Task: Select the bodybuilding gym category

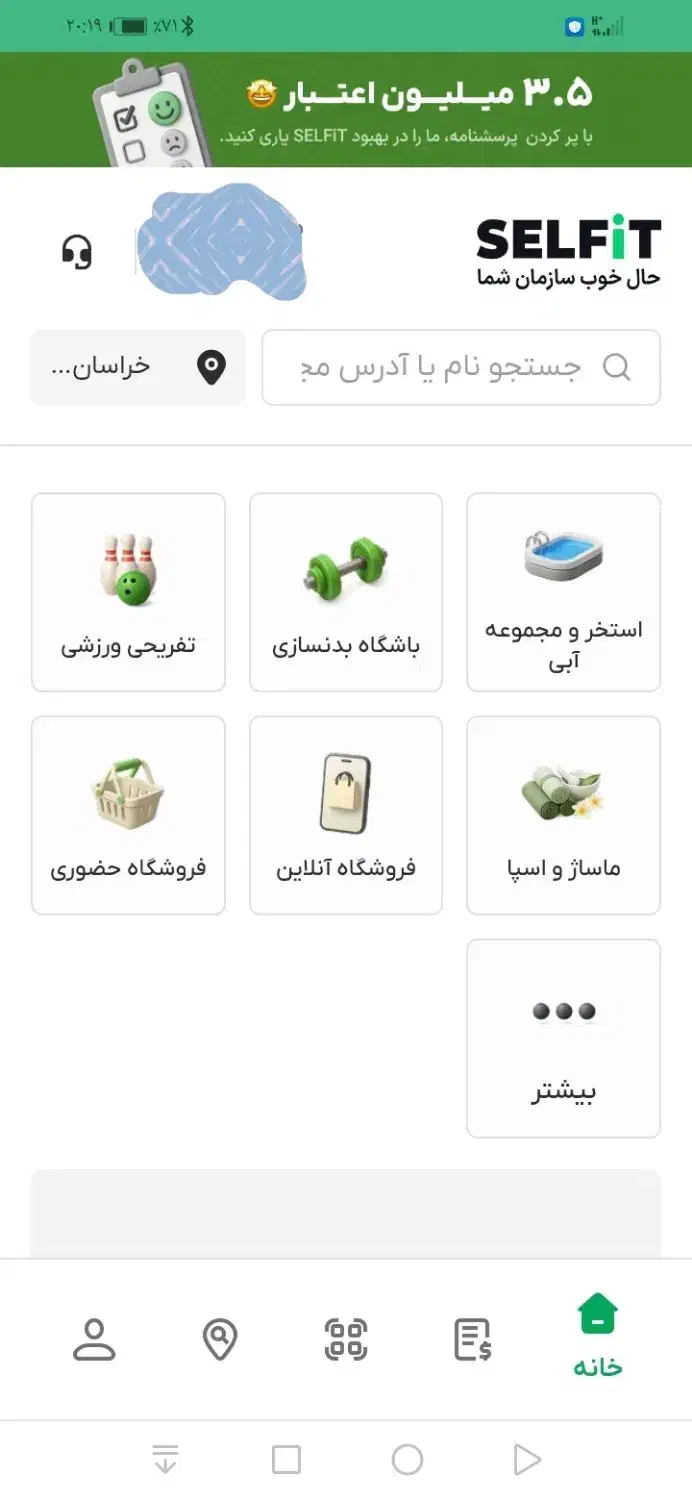Action: click(346, 592)
